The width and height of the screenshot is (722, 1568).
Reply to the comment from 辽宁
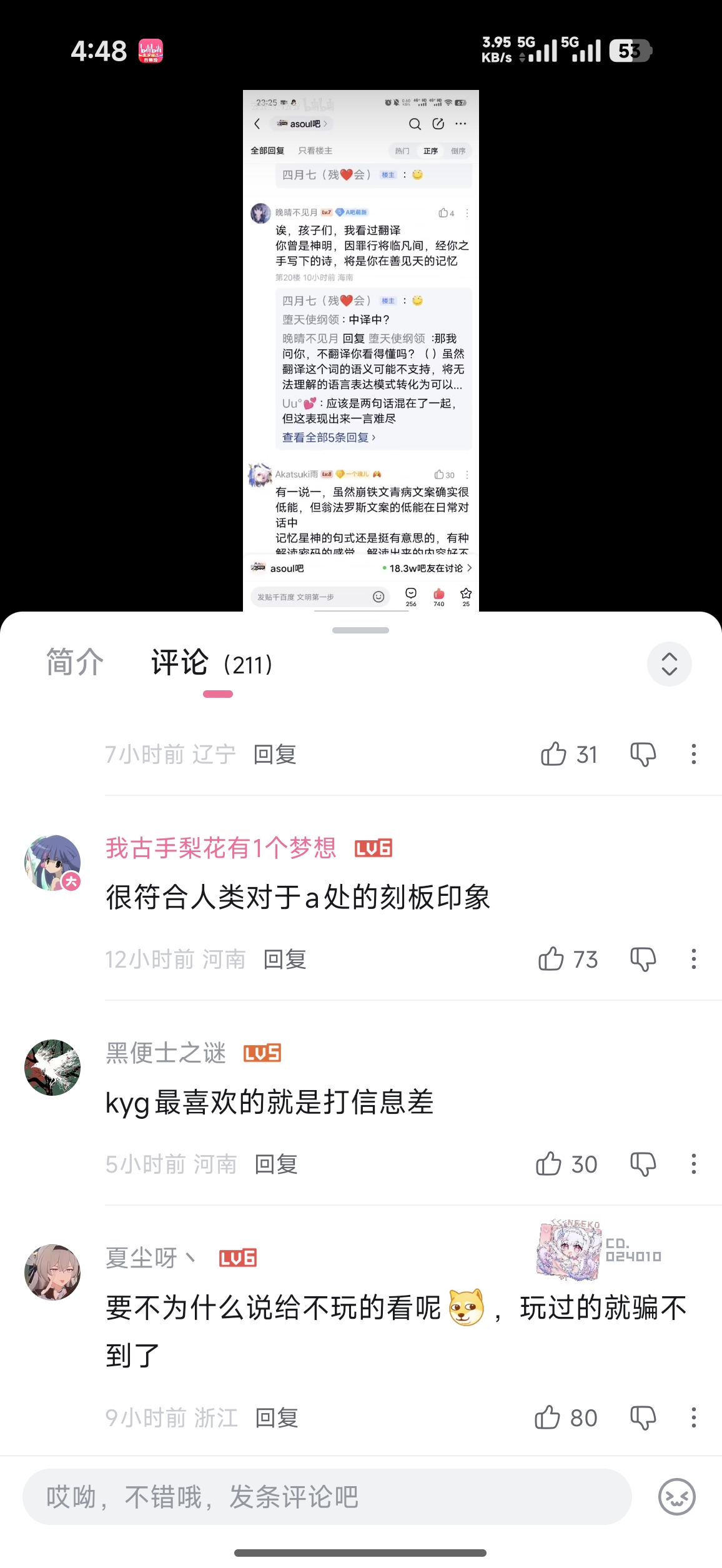tap(275, 754)
